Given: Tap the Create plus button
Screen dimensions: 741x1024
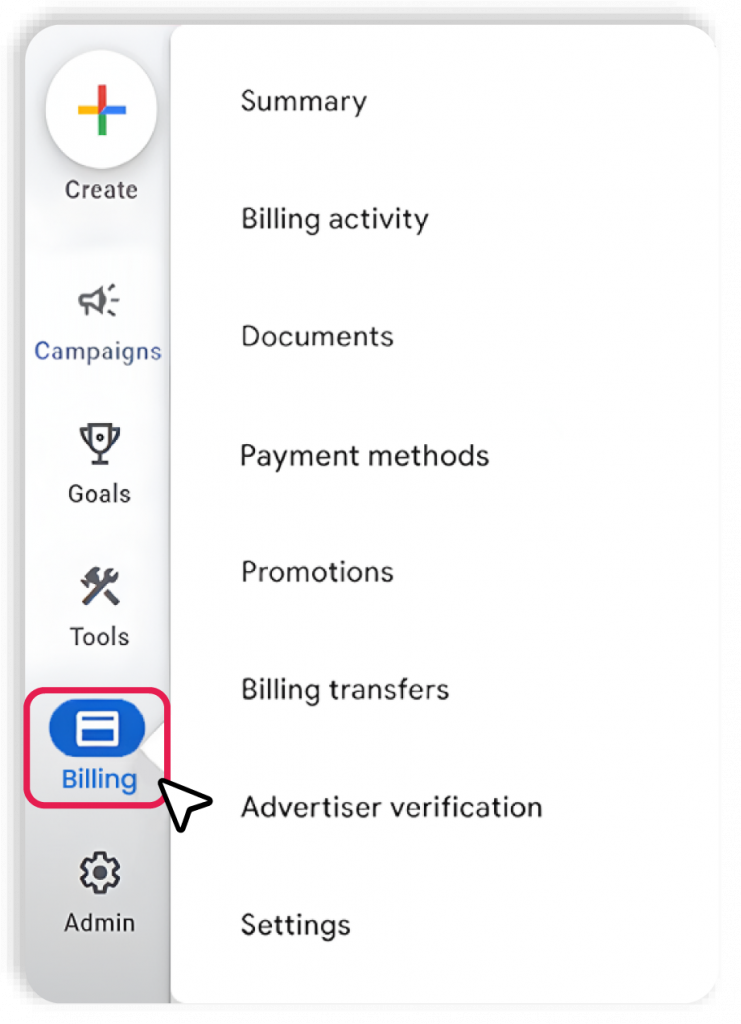Looking at the screenshot, I should 101,110.
